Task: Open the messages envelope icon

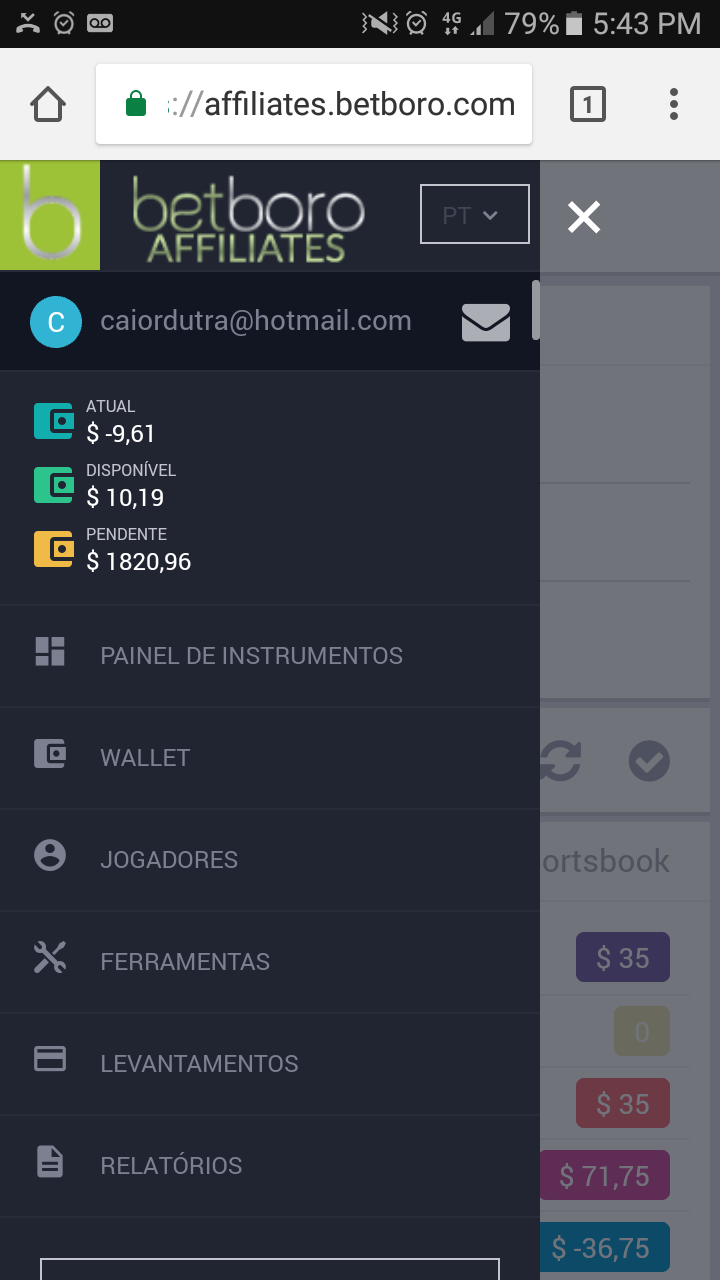Action: [486, 322]
